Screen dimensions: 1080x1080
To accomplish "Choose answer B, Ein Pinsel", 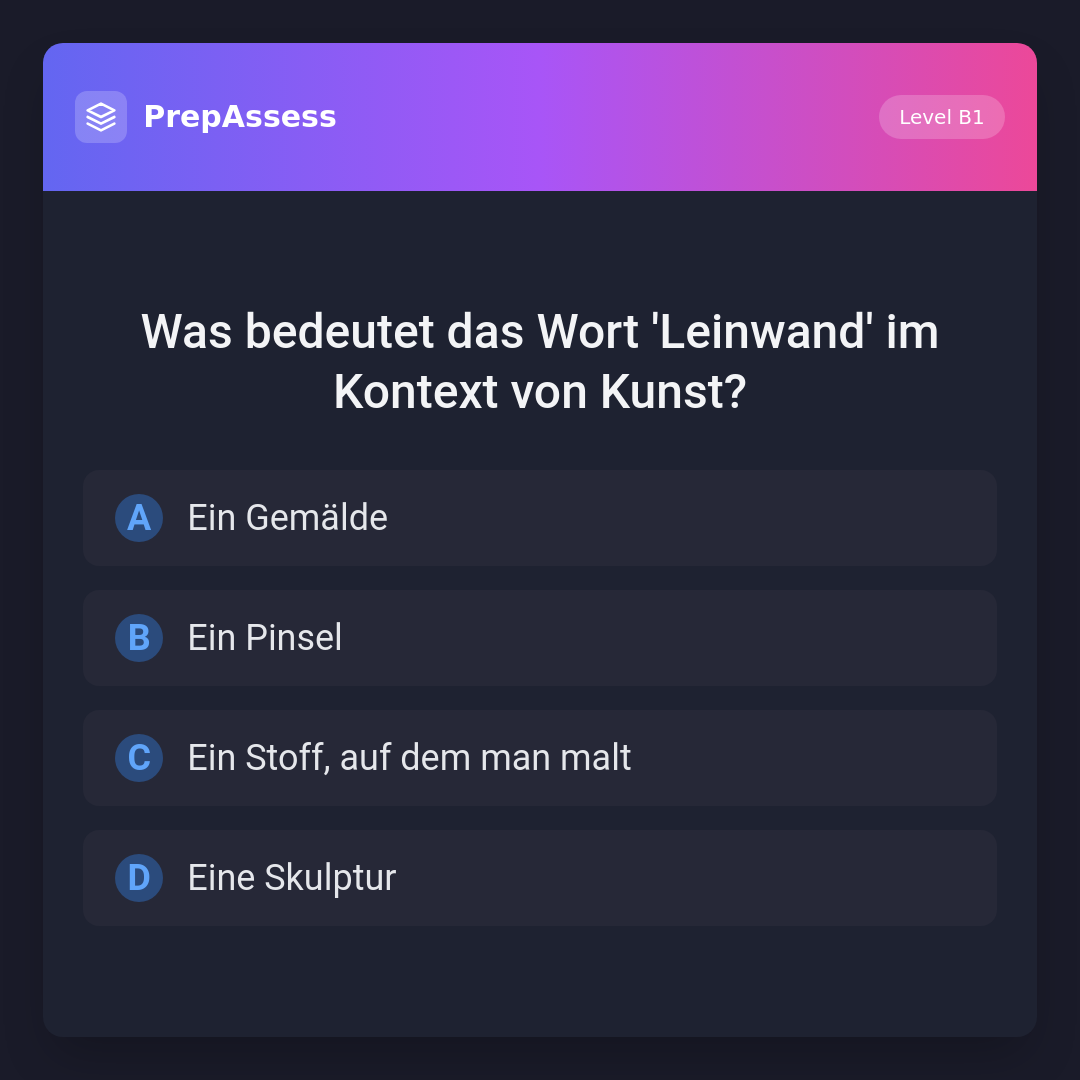I will click(540, 638).
